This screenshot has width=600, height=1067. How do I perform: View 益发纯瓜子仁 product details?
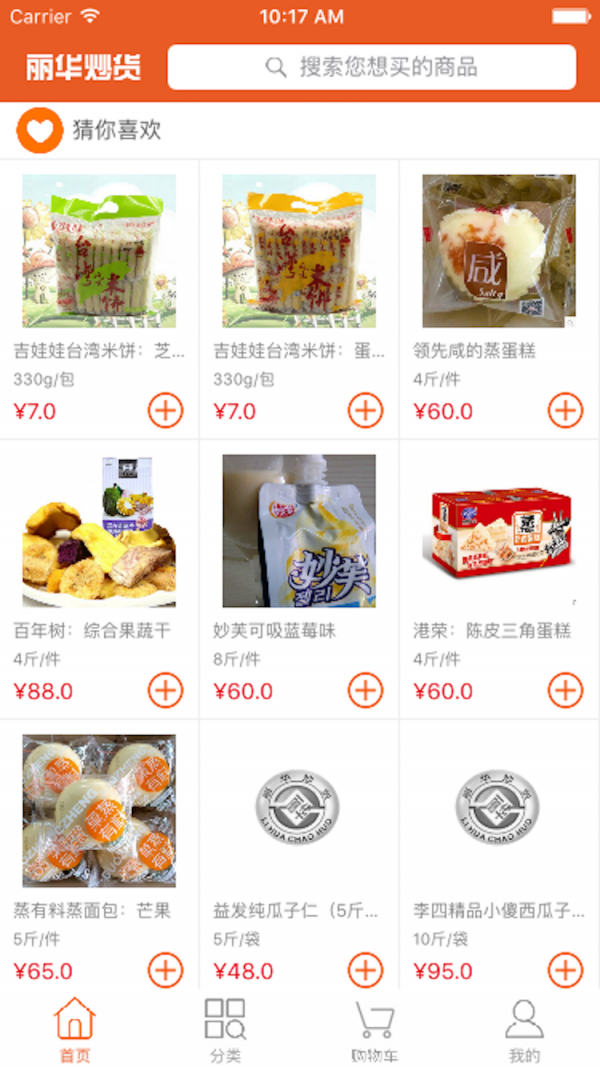click(299, 811)
